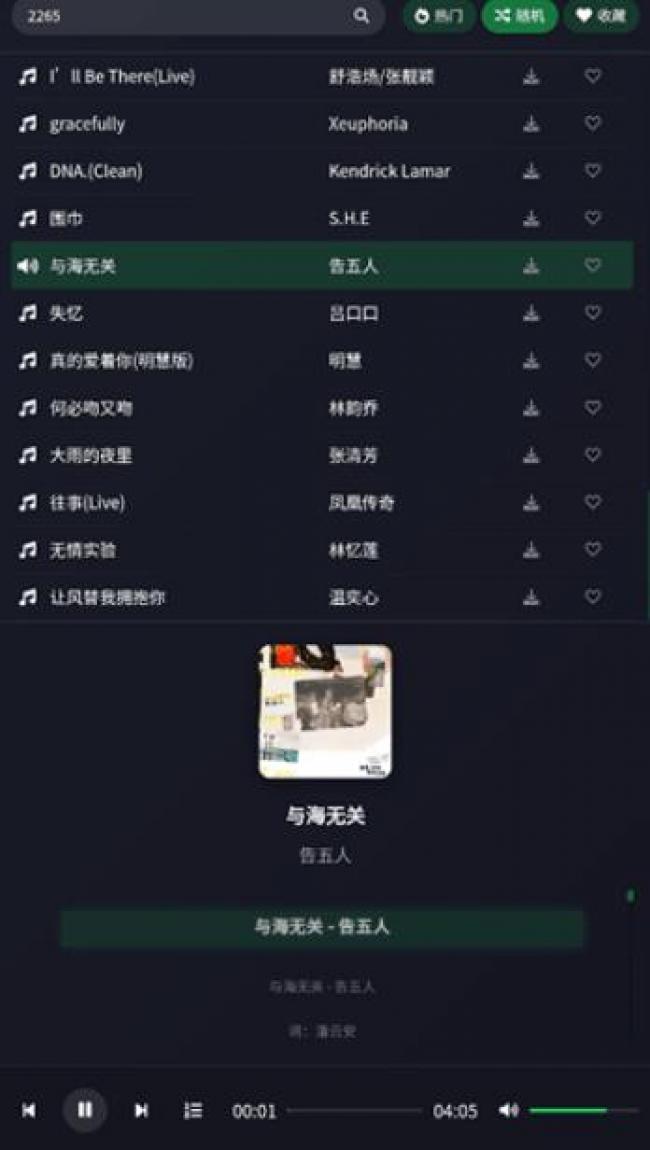Play the song gracefully by Xeuphoria
This screenshot has width=650, height=1150.
coord(87,124)
